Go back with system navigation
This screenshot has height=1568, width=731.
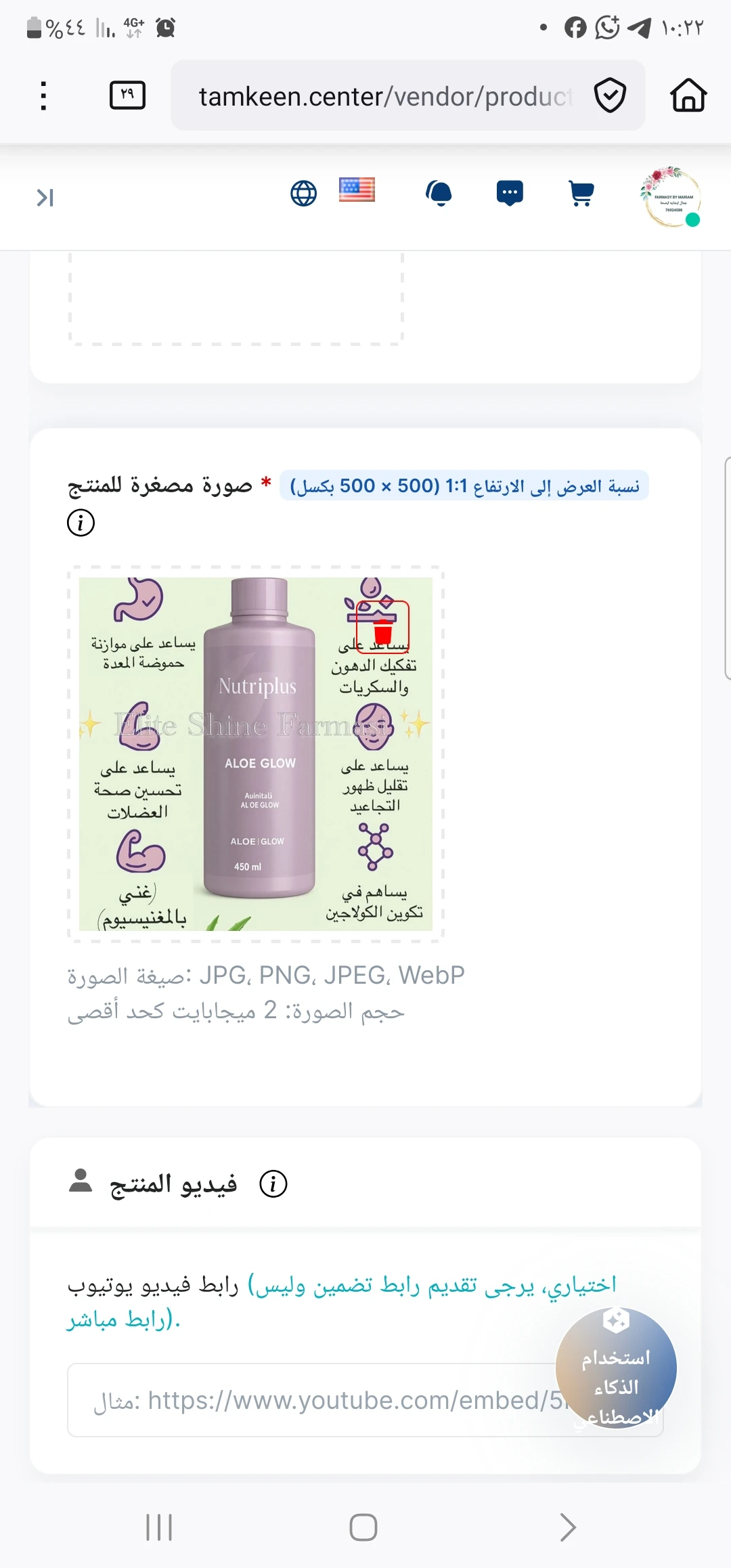pos(568,1527)
